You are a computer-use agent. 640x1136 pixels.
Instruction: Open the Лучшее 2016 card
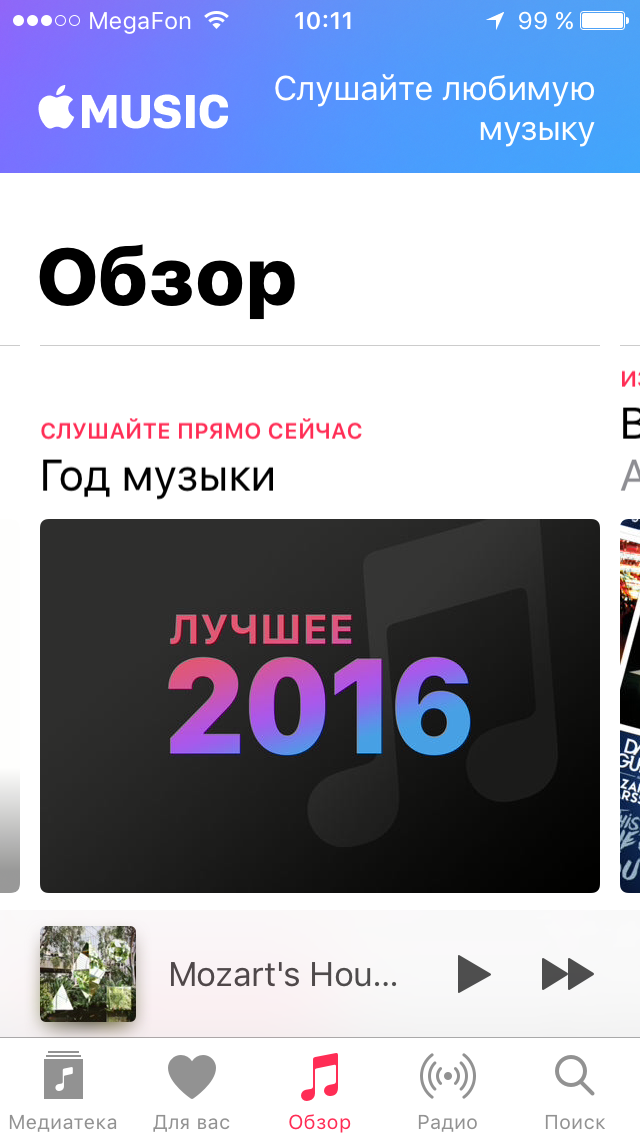pyautogui.click(x=320, y=705)
